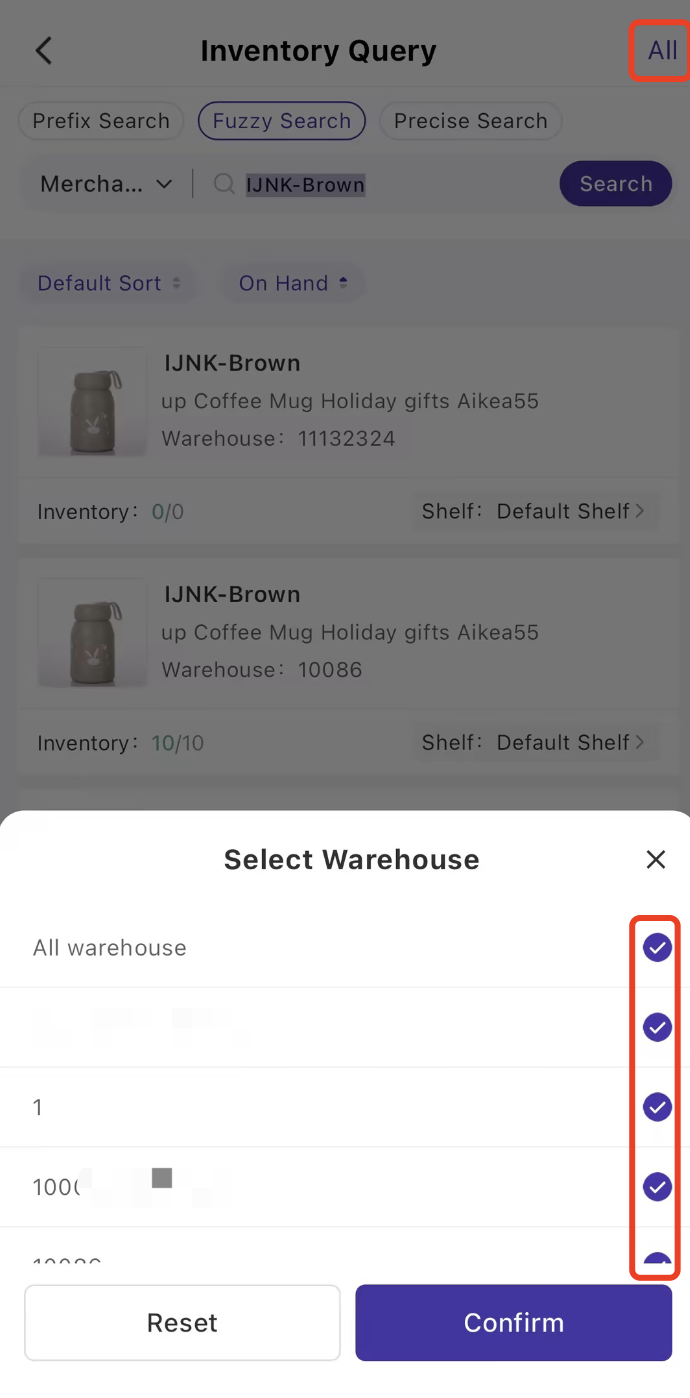This screenshot has height=1398, width=690.
Task: Close the Select Warehouse sheet
Action: tap(655, 859)
